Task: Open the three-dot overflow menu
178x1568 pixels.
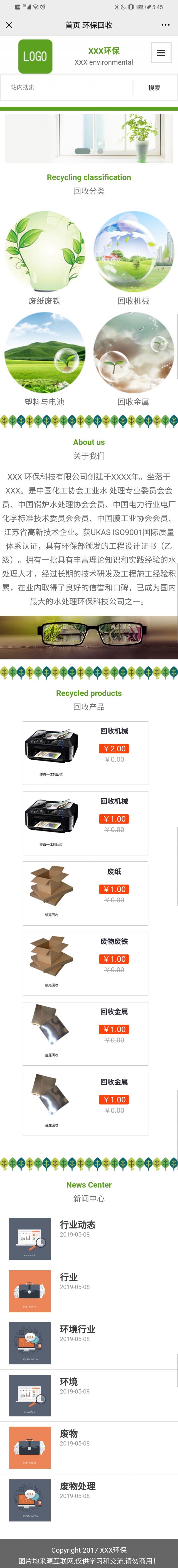Action: point(165,25)
